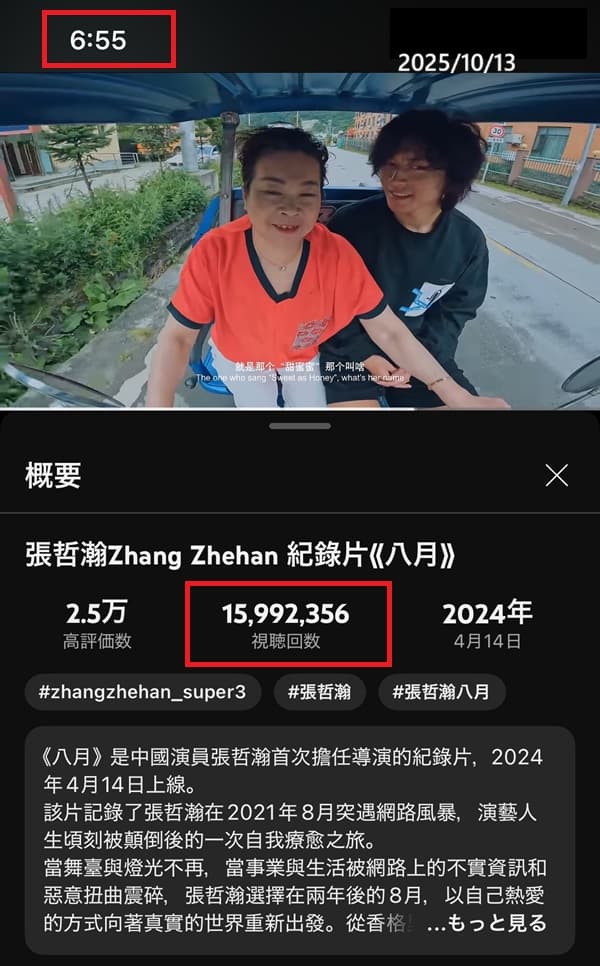Viewport: 600px width, 966px height.
Task: Tap the video player to show controls
Action: point(300,250)
